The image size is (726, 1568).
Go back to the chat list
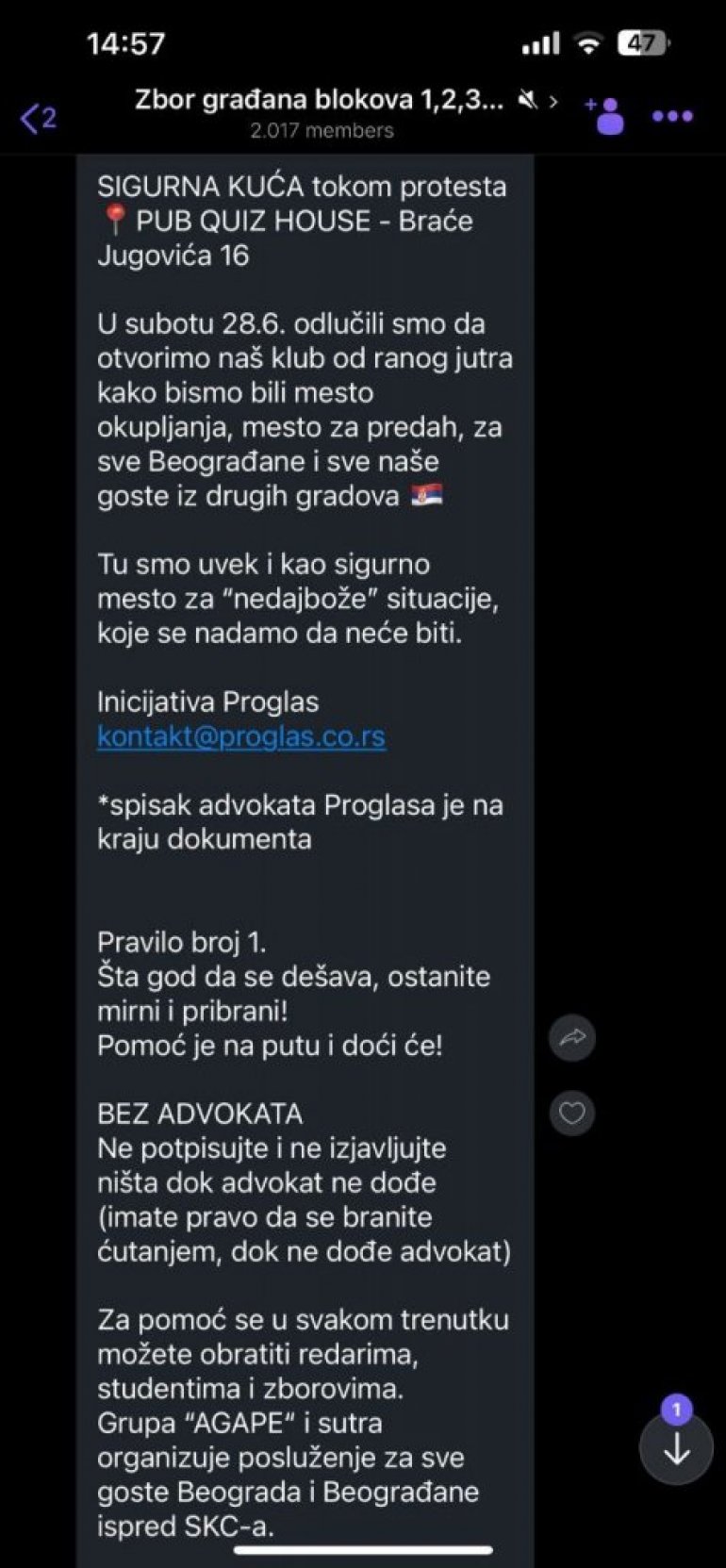38,118
